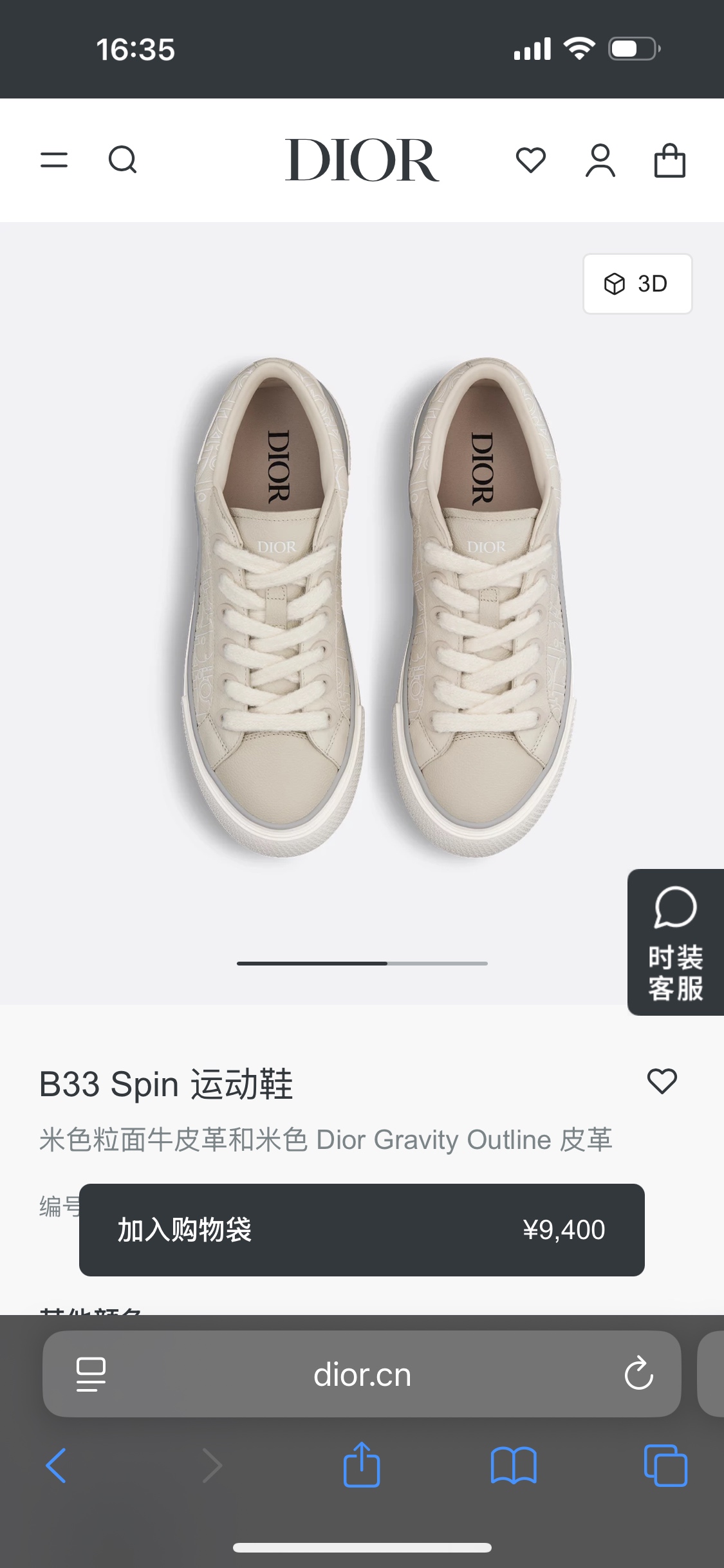Screen dimensions: 724x1568
Task: Tap the image carousel progress indicator
Action: coord(362,964)
